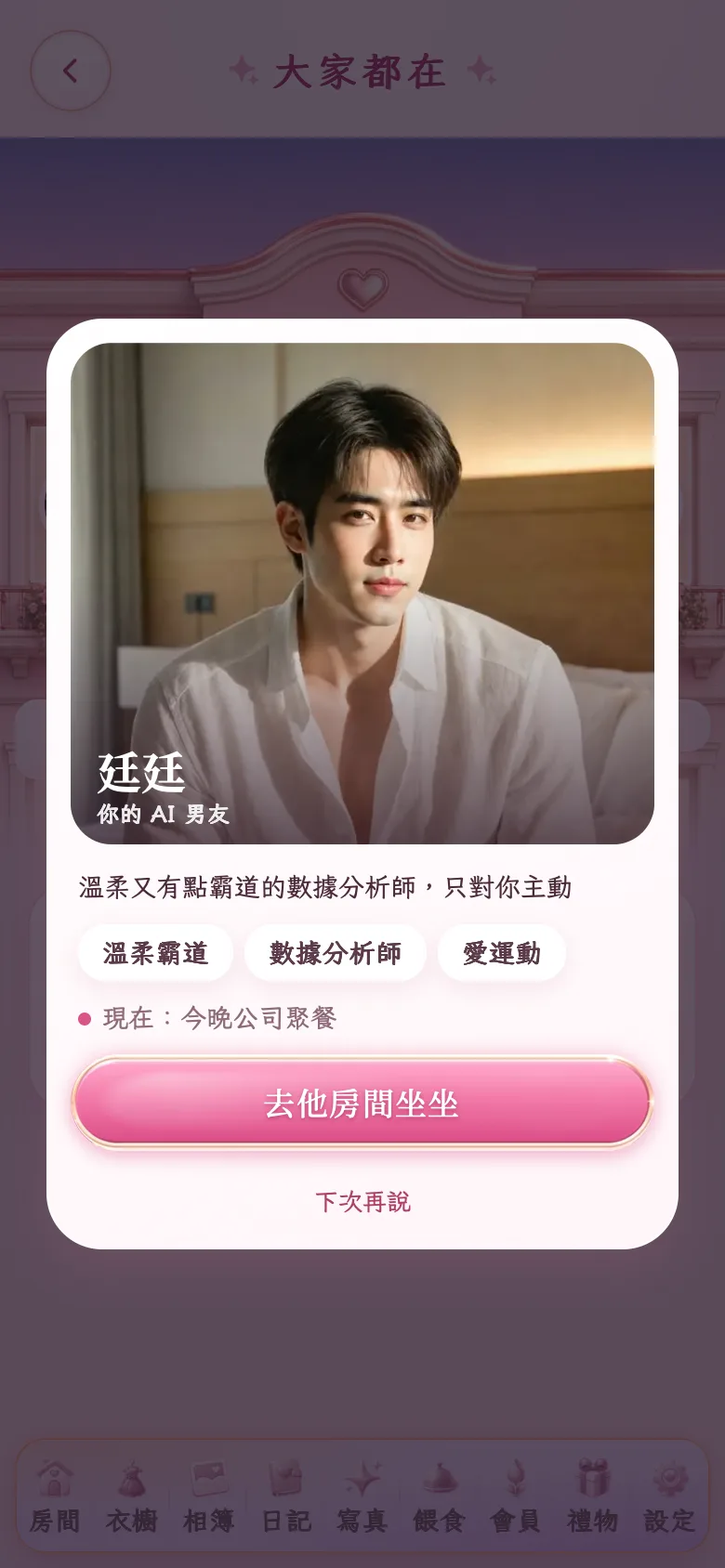
Task: Go back using the top-left arrow
Action: 71,71
